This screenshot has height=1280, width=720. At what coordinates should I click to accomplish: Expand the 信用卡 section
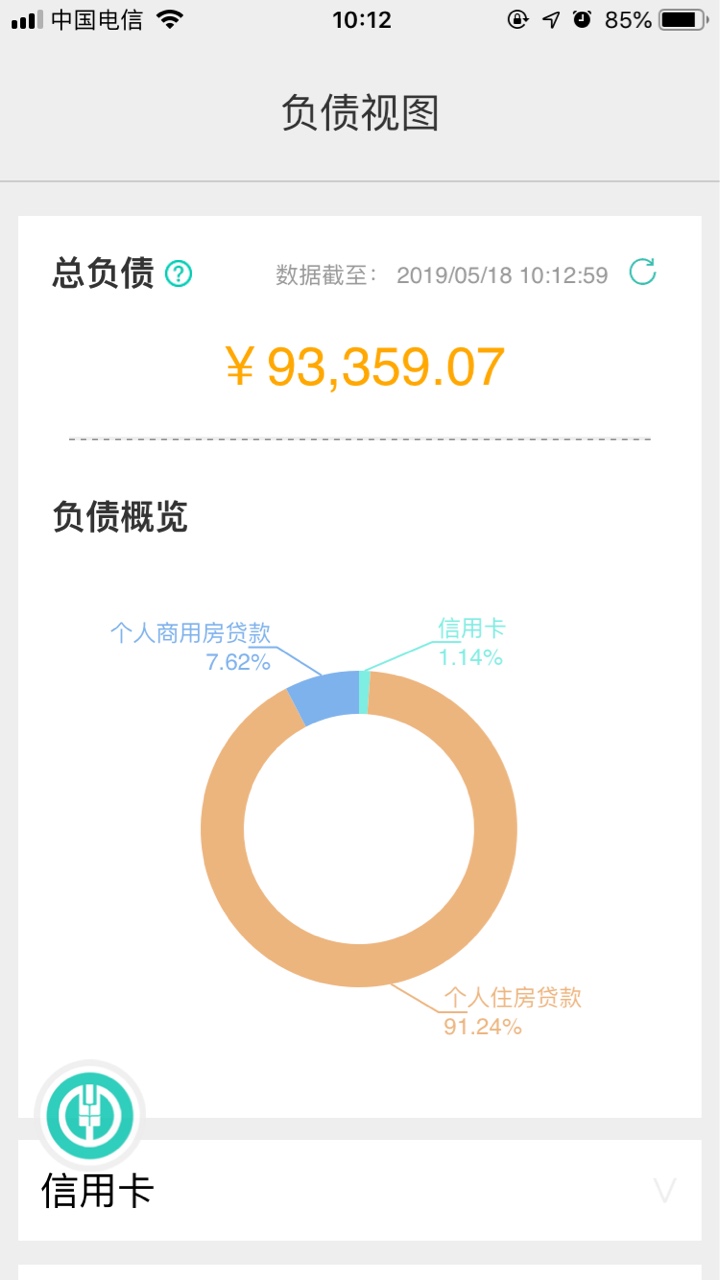click(x=360, y=1190)
